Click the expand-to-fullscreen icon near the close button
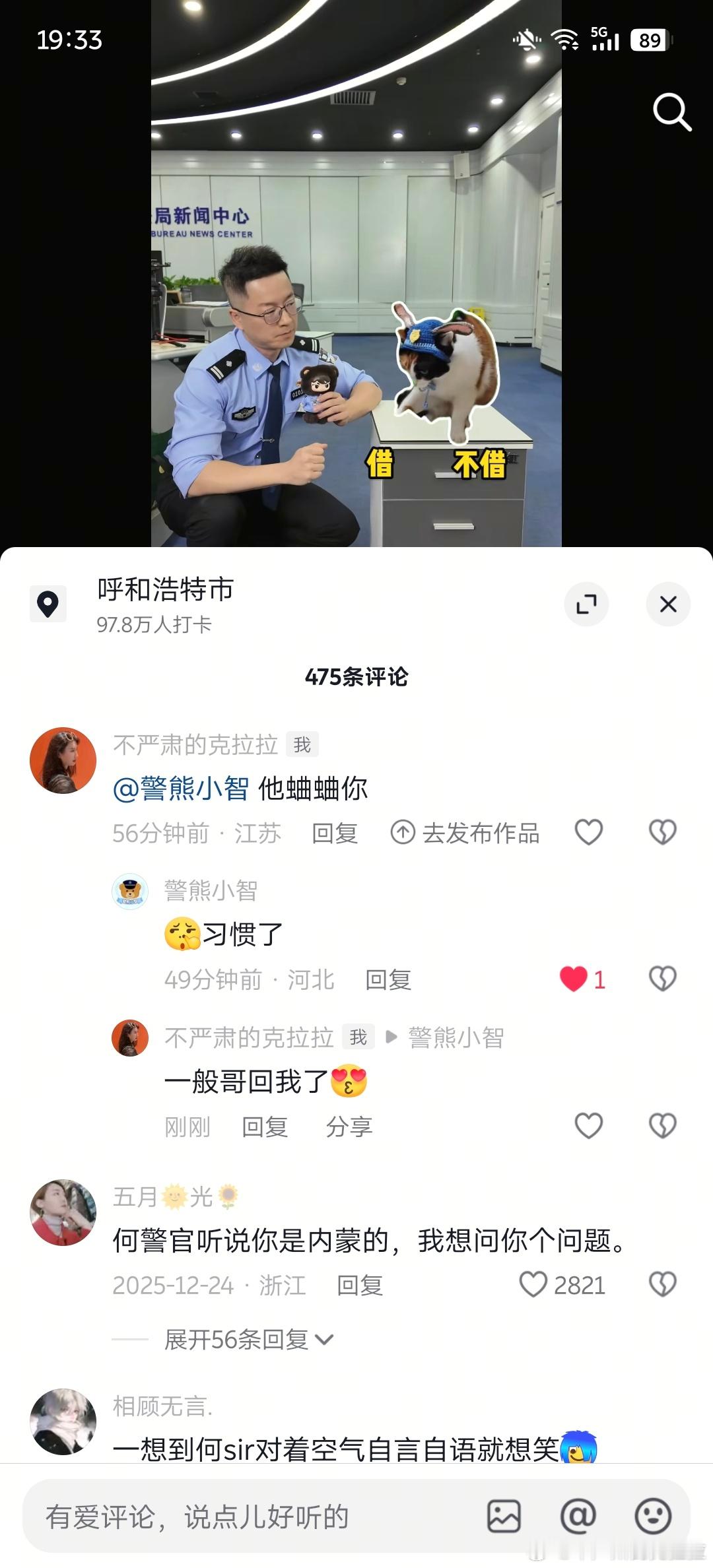The width and height of the screenshot is (713, 1568). (x=587, y=603)
